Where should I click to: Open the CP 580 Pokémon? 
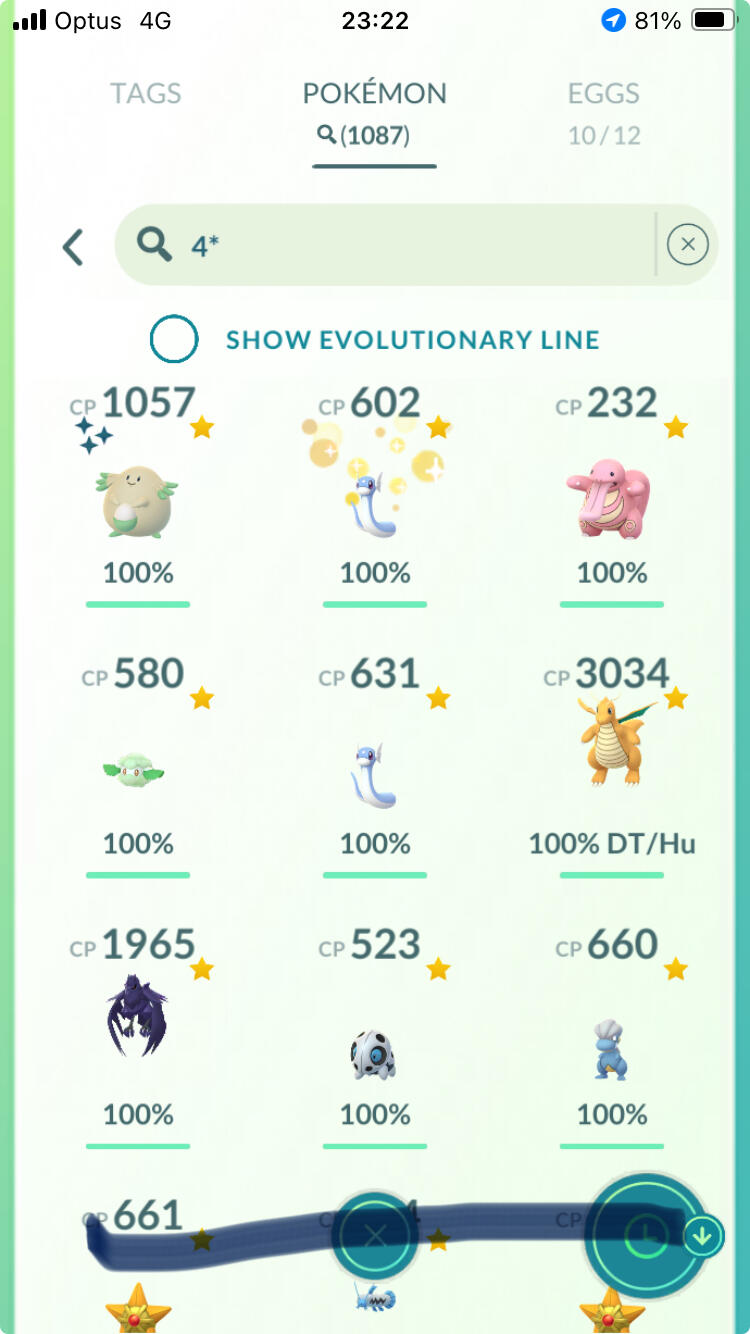[138, 767]
